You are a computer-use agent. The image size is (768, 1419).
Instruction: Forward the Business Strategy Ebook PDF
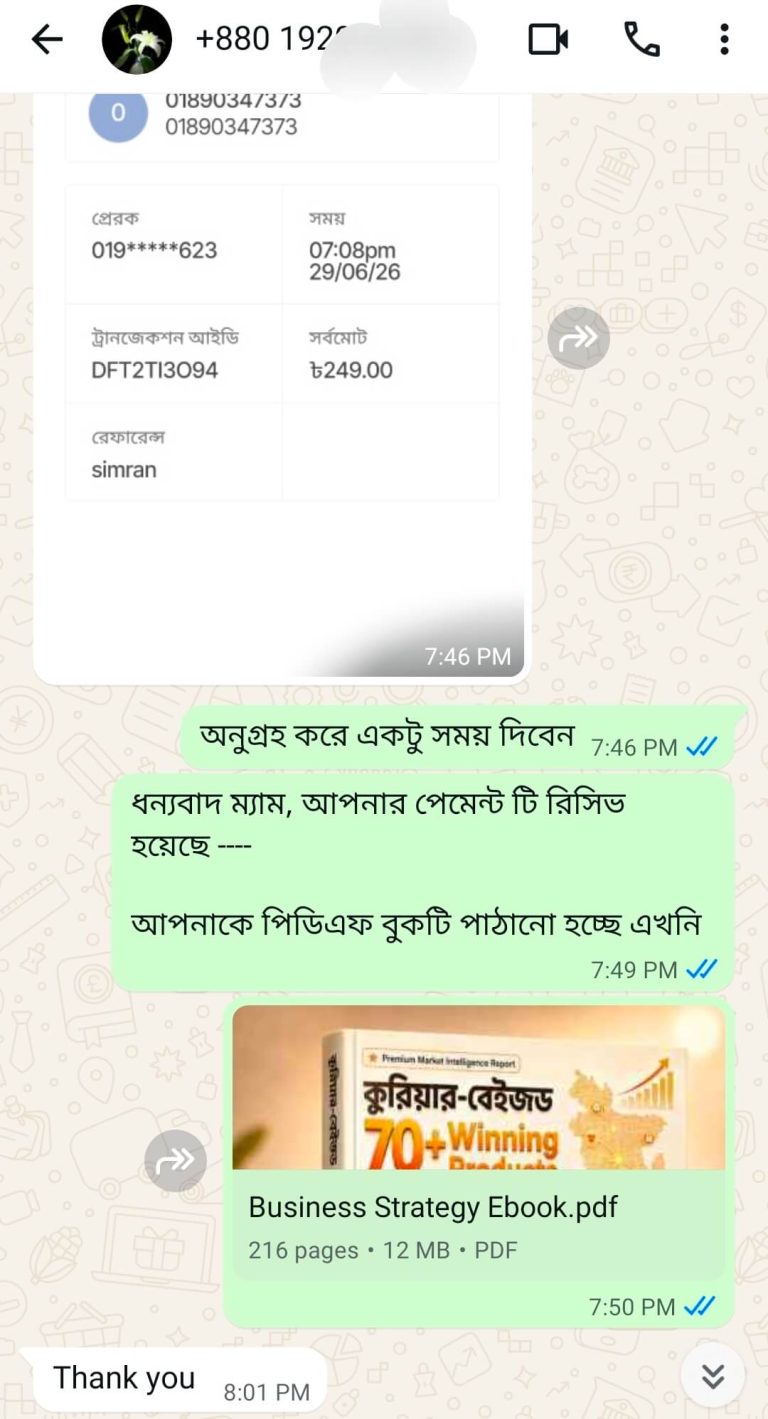click(x=175, y=1162)
